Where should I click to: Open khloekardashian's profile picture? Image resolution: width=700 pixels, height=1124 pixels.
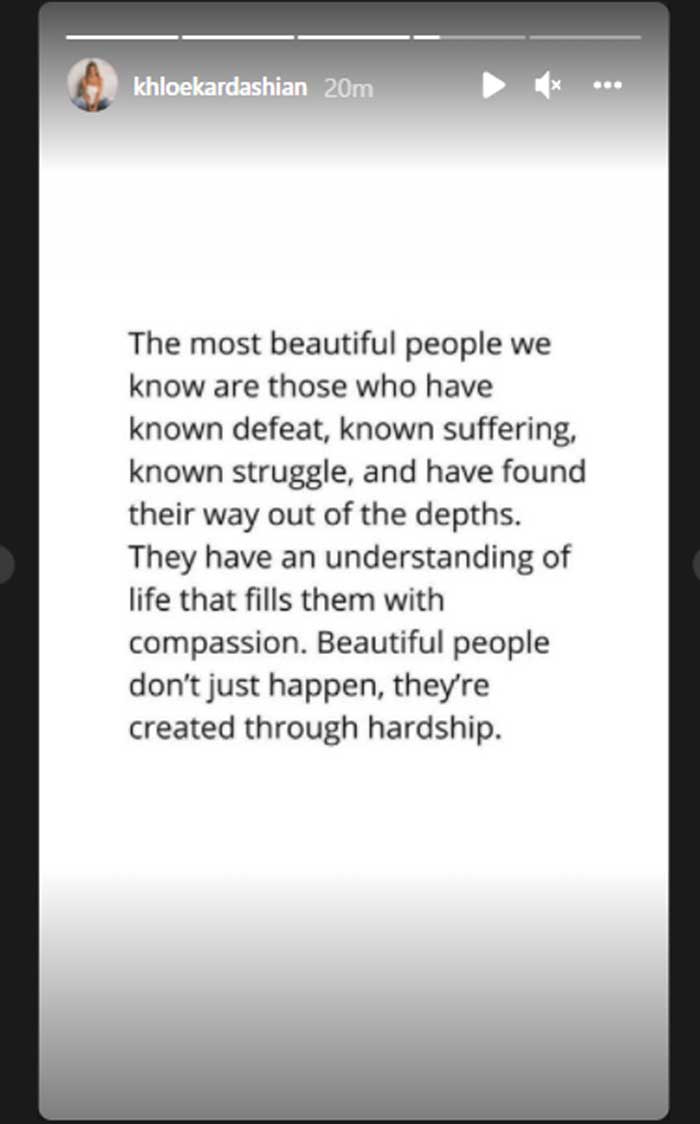pyautogui.click(x=92, y=85)
